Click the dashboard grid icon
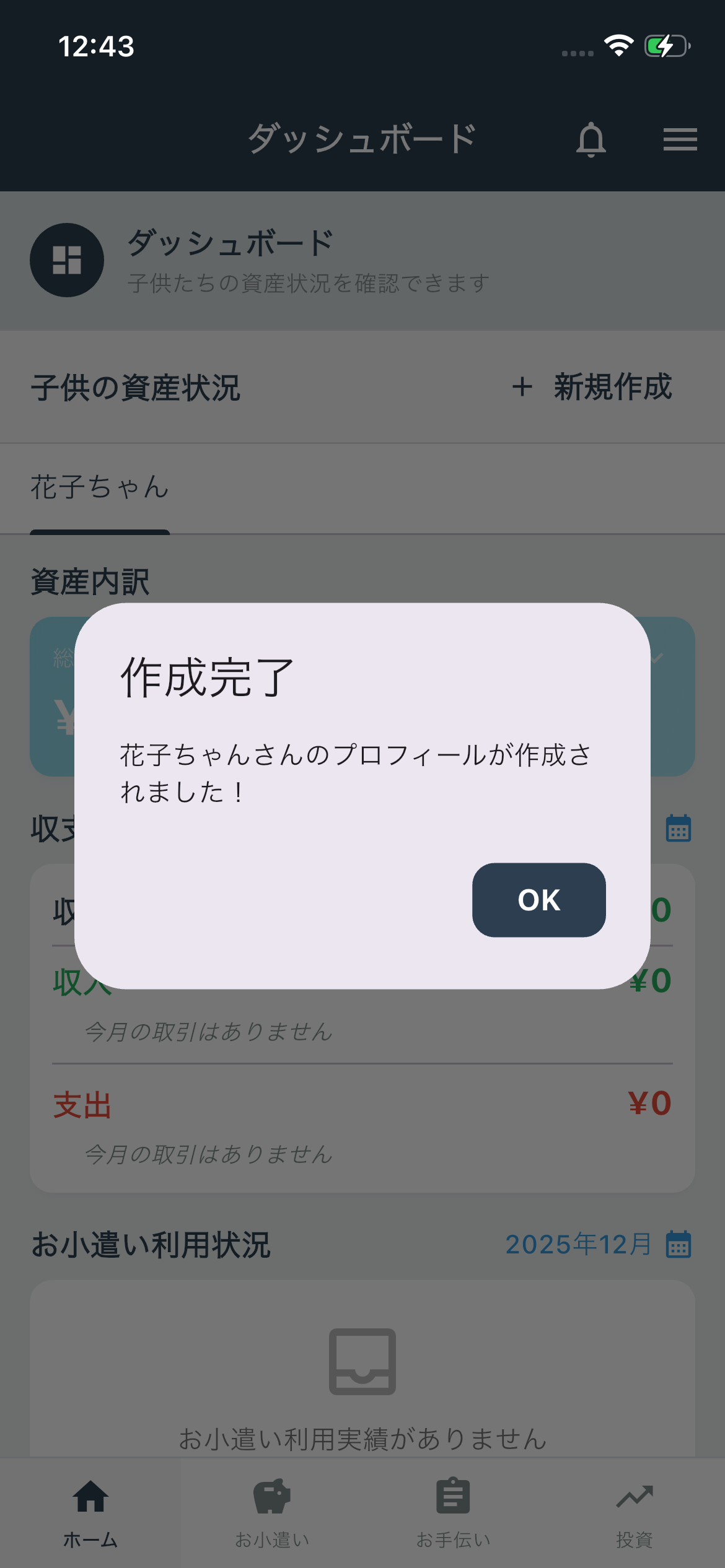This screenshot has height=1568, width=725. tap(68, 260)
